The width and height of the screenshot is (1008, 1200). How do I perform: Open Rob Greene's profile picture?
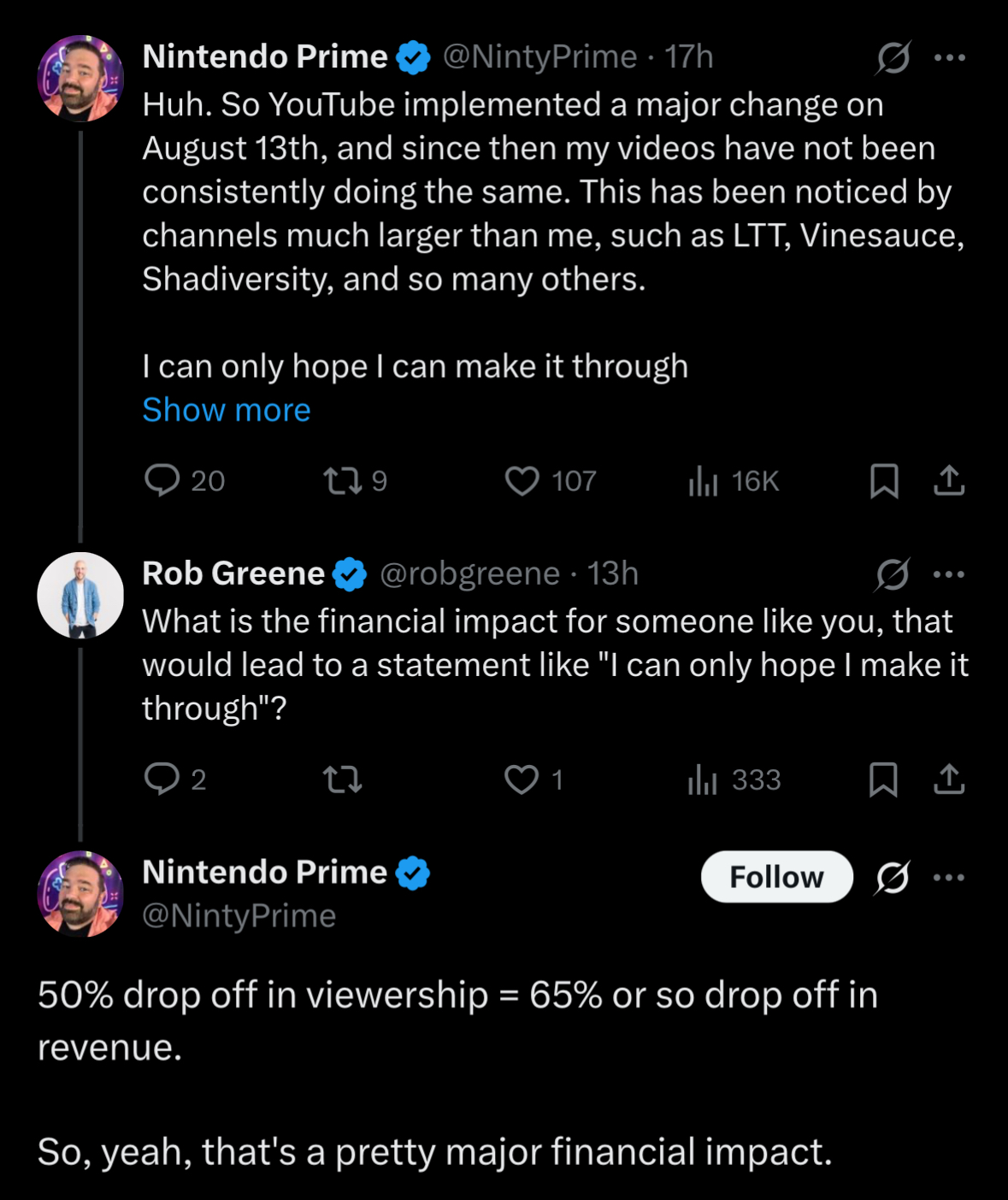80,596
